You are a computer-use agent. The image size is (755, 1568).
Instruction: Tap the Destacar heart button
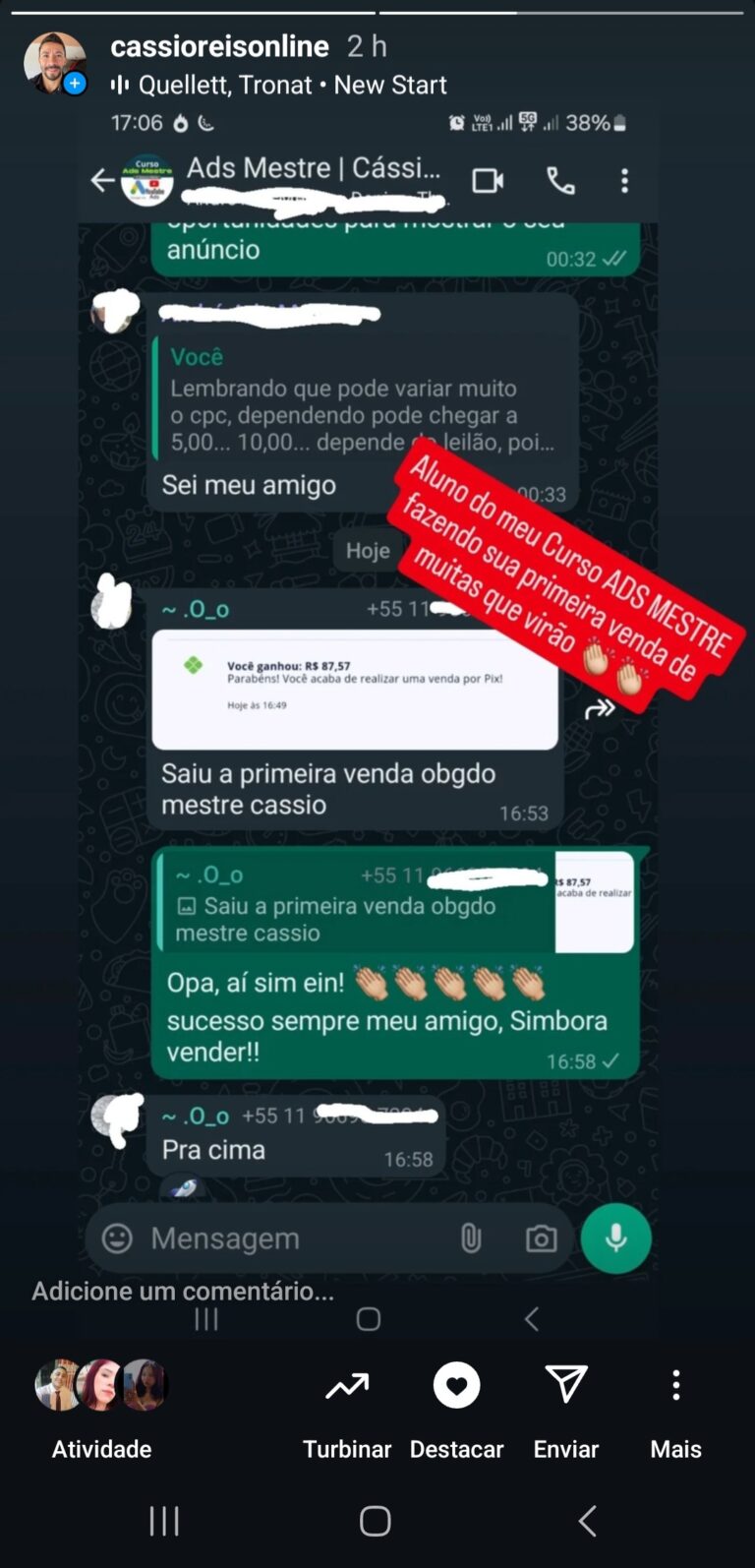click(456, 1385)
